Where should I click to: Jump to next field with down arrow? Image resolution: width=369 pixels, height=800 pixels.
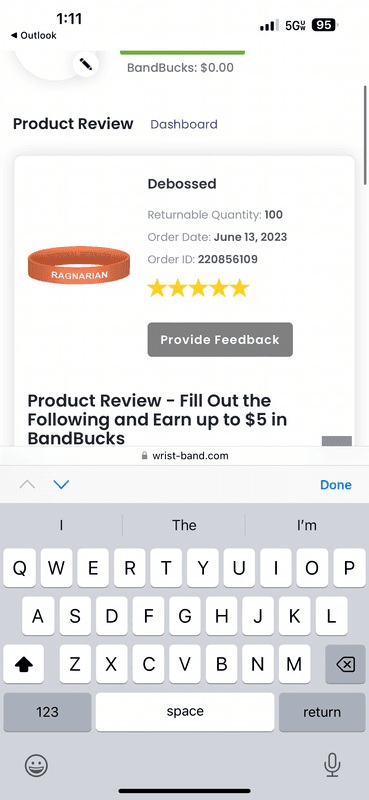coord(61,484)
